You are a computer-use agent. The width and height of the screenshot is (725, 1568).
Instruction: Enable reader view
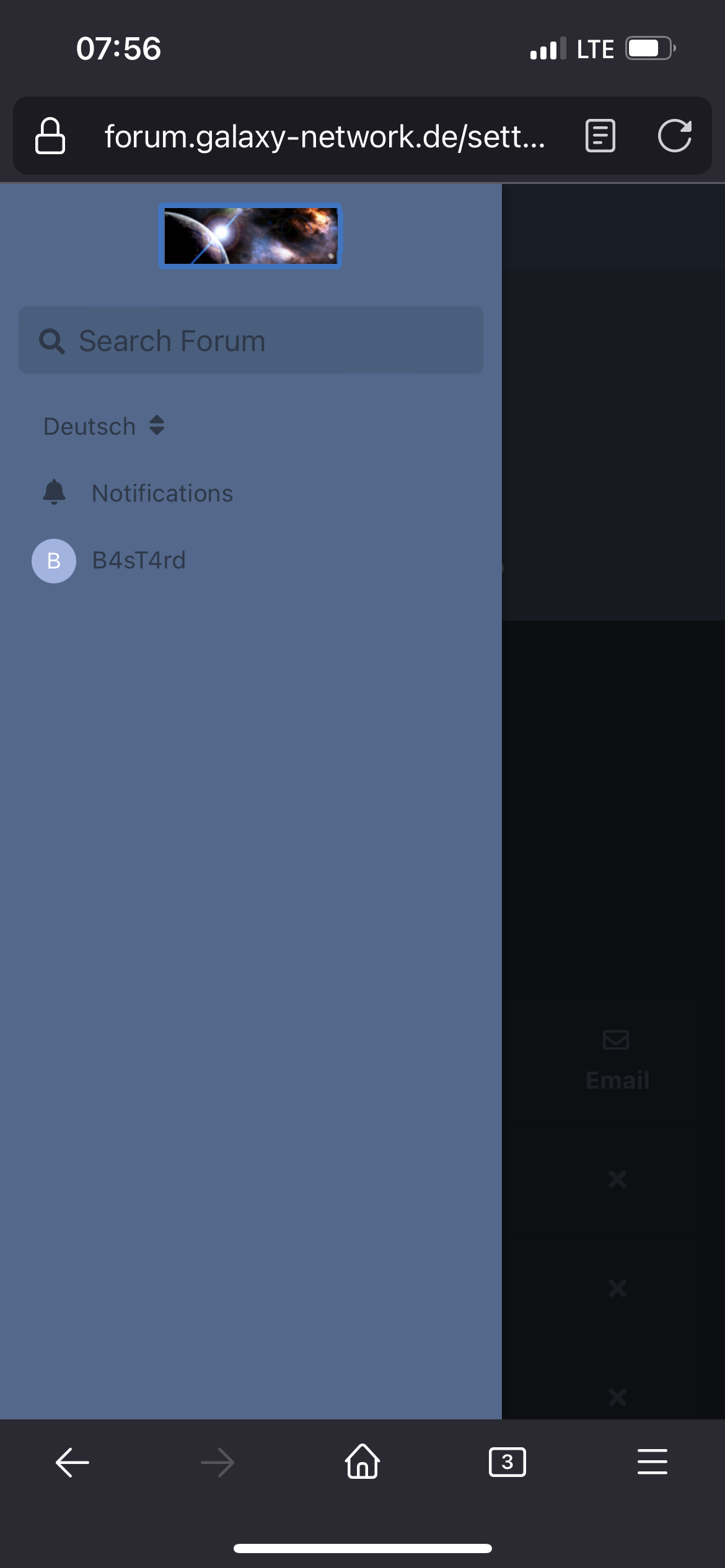click(x=600, y=136)
